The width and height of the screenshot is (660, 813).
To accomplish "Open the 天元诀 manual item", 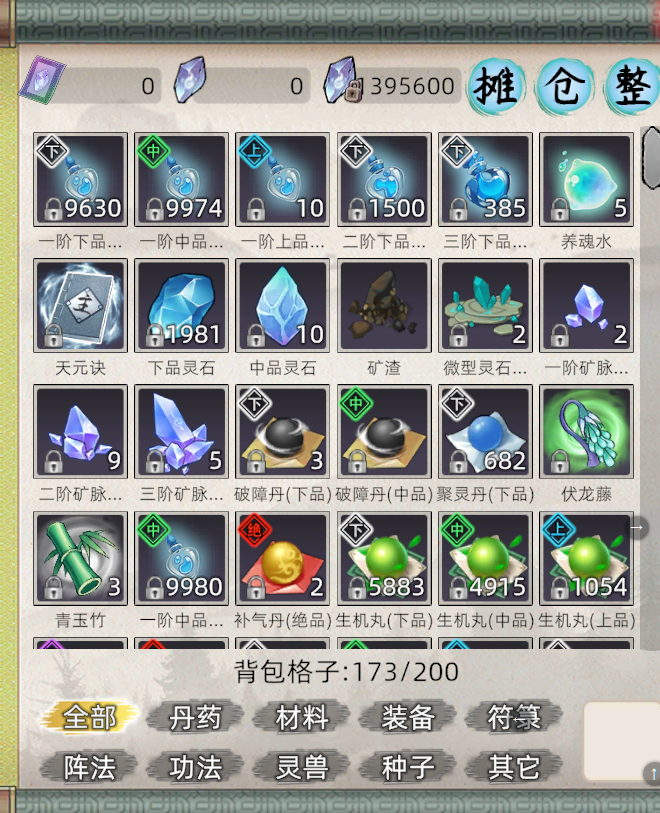I will tap(80, 306).
